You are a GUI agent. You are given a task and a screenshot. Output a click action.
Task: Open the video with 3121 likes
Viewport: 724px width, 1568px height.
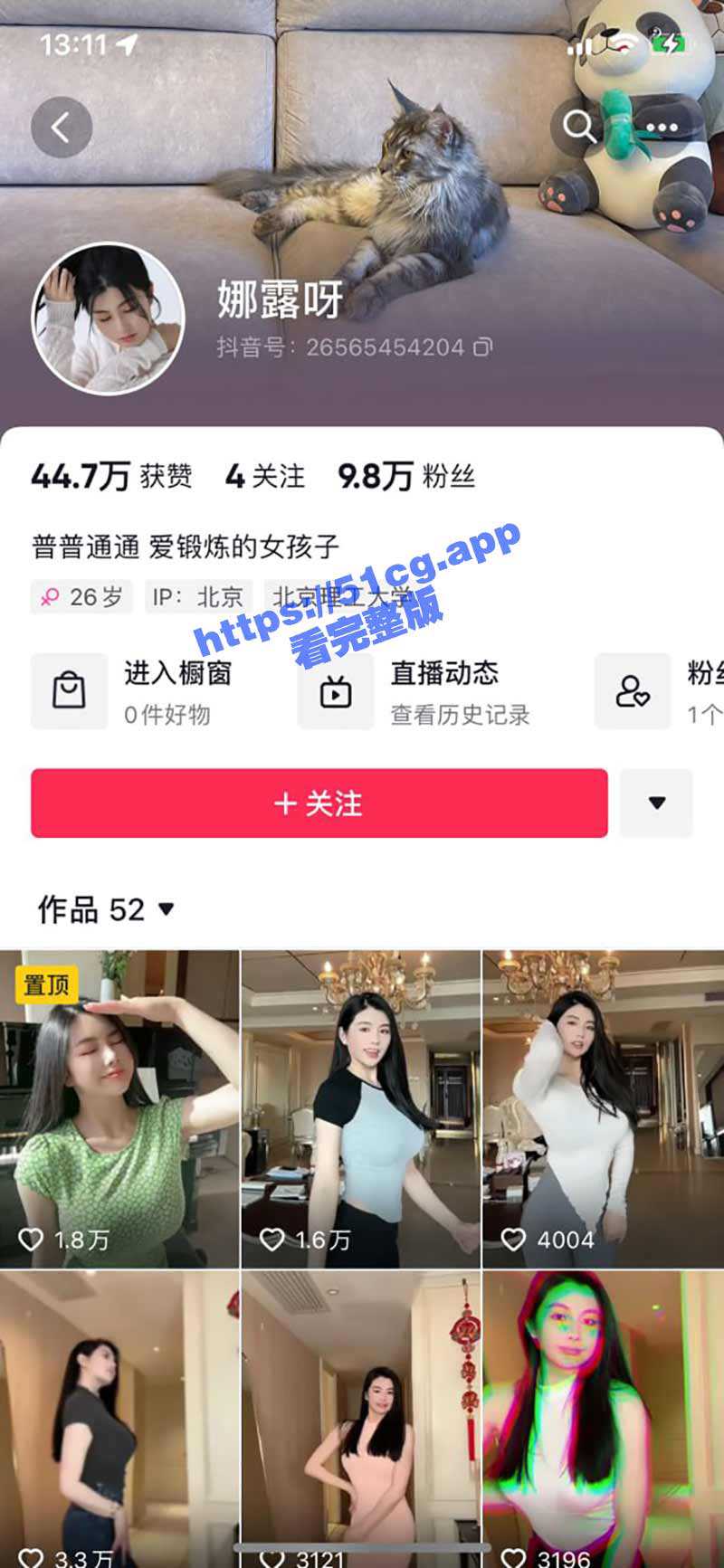click(x=361, y=1416)
